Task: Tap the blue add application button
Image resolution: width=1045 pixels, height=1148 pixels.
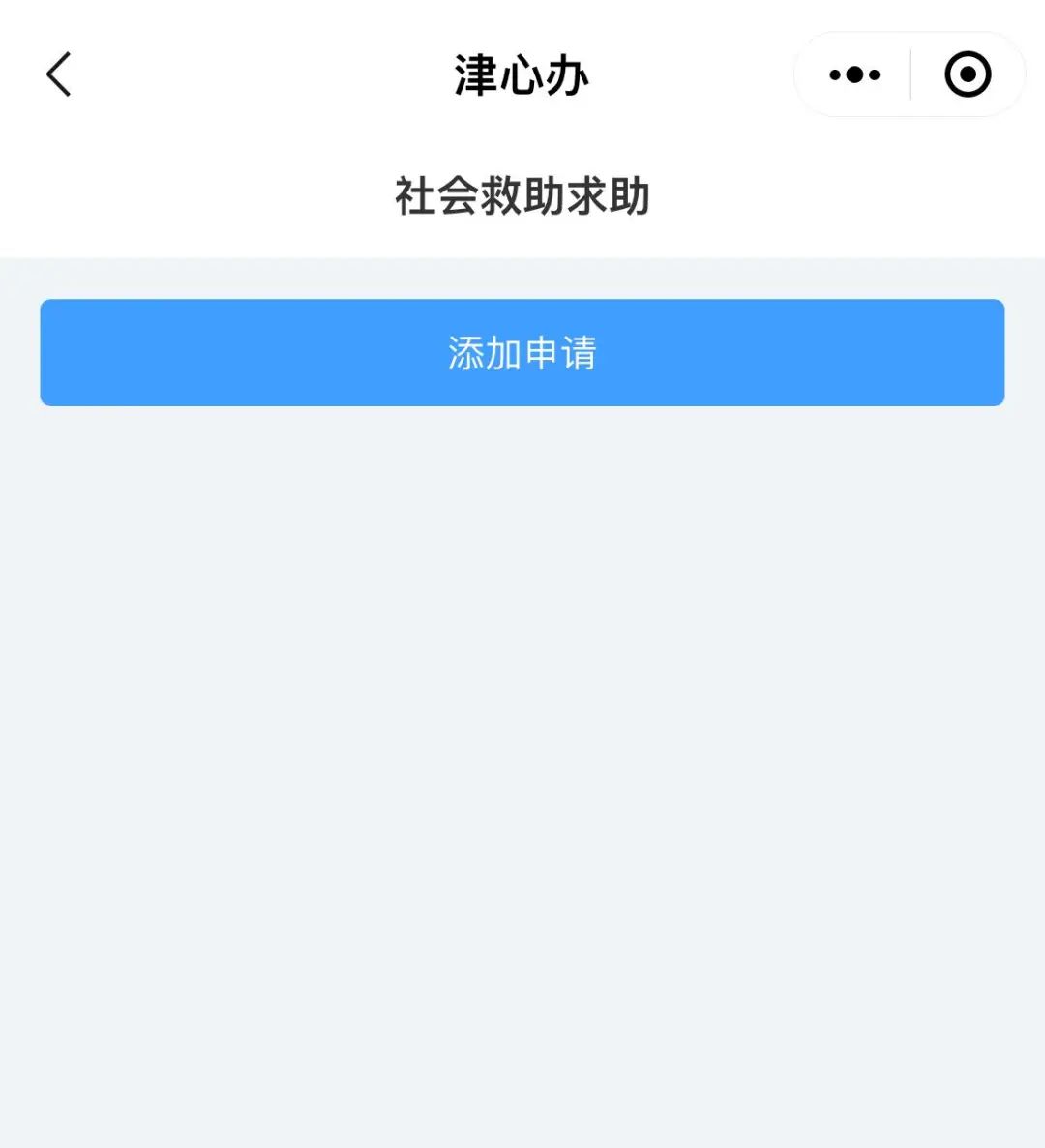Action: (522, 353)
